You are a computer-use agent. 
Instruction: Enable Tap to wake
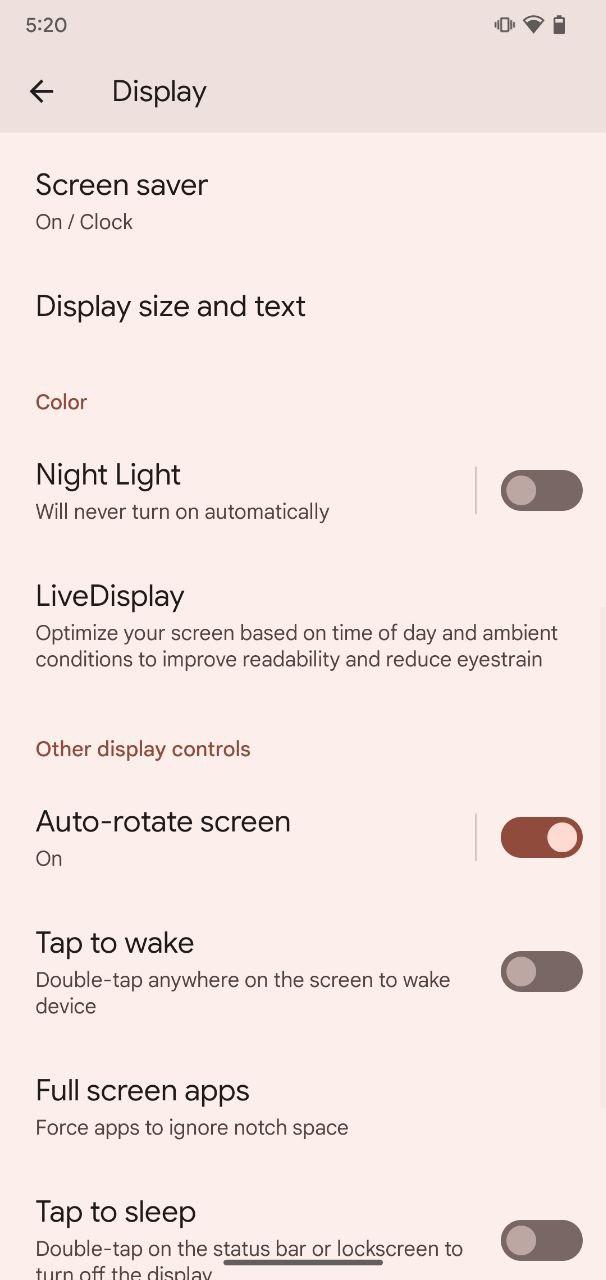point(541,972)
